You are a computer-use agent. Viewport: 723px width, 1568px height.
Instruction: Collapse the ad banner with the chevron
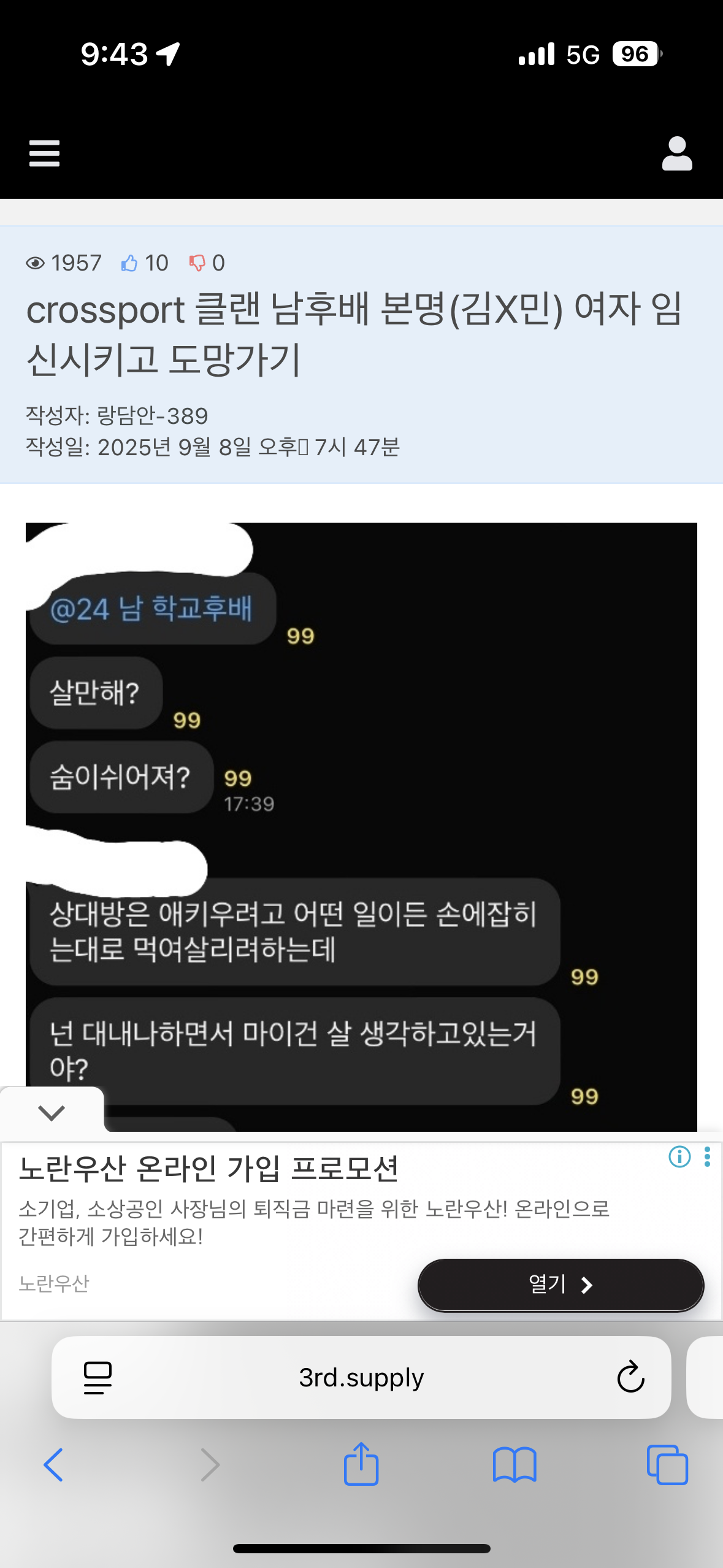pos(52,1112)
